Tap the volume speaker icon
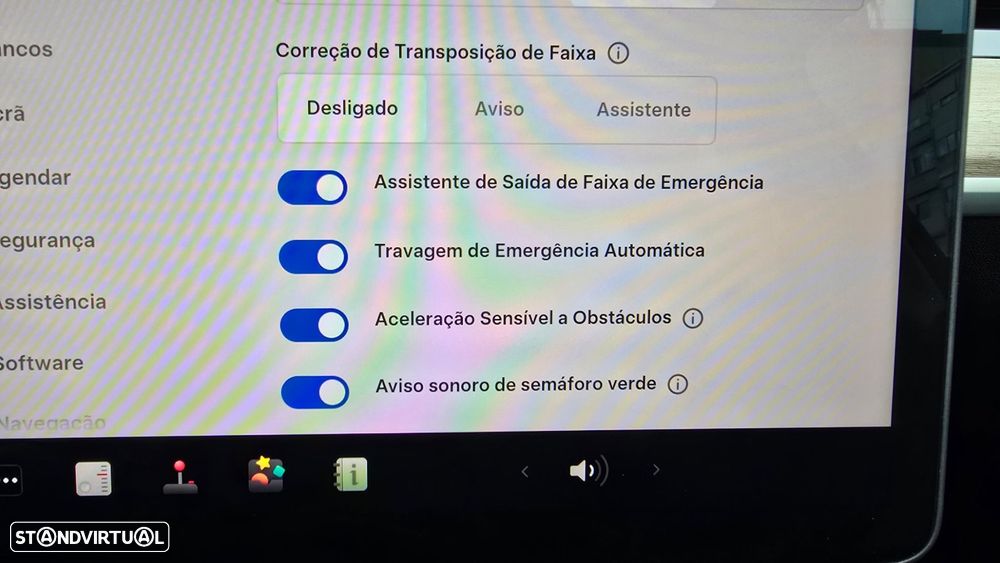 (587, 470)
